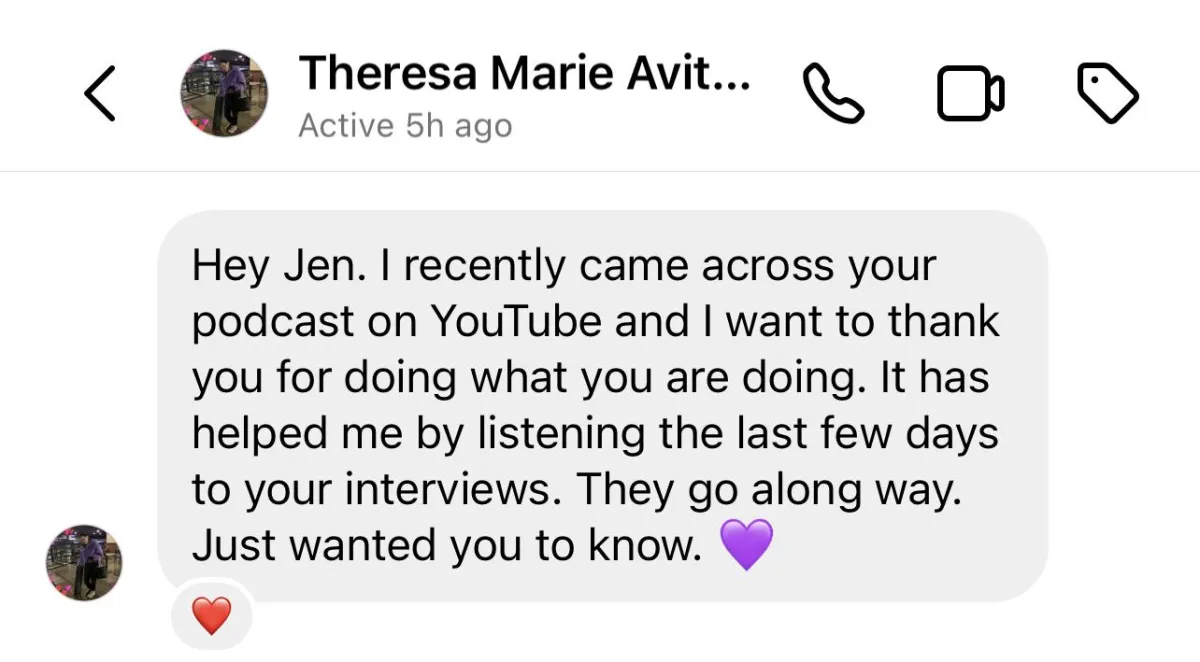Screen dimensions: 1200x662
Task: Tap the sender's avatar beside the message
Action: pyautogui.click(x=84, y=562)
